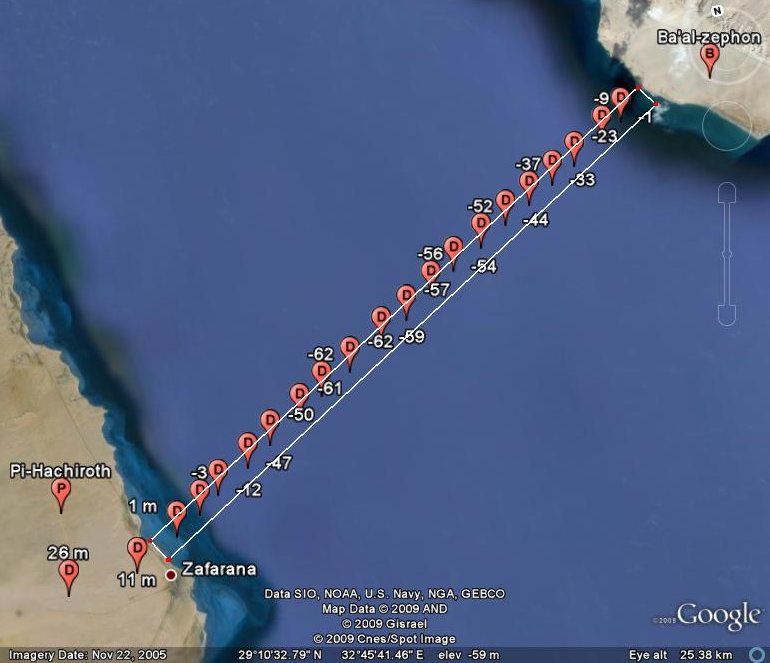The height and width of the screenshot is (663, 770).
Task: Reset the view north with the N compass button
Action: [716, 11]
